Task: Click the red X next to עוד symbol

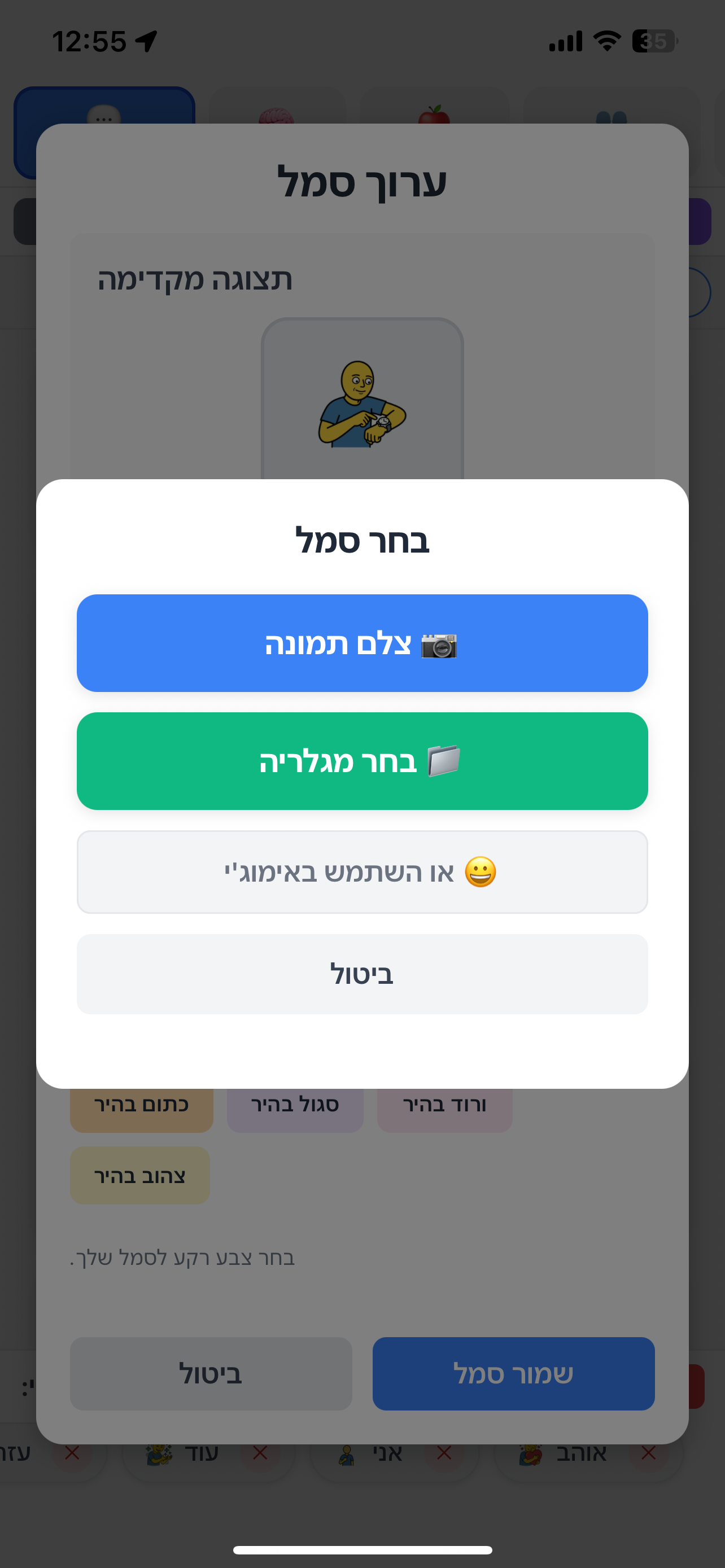Action: [260, 1453]
